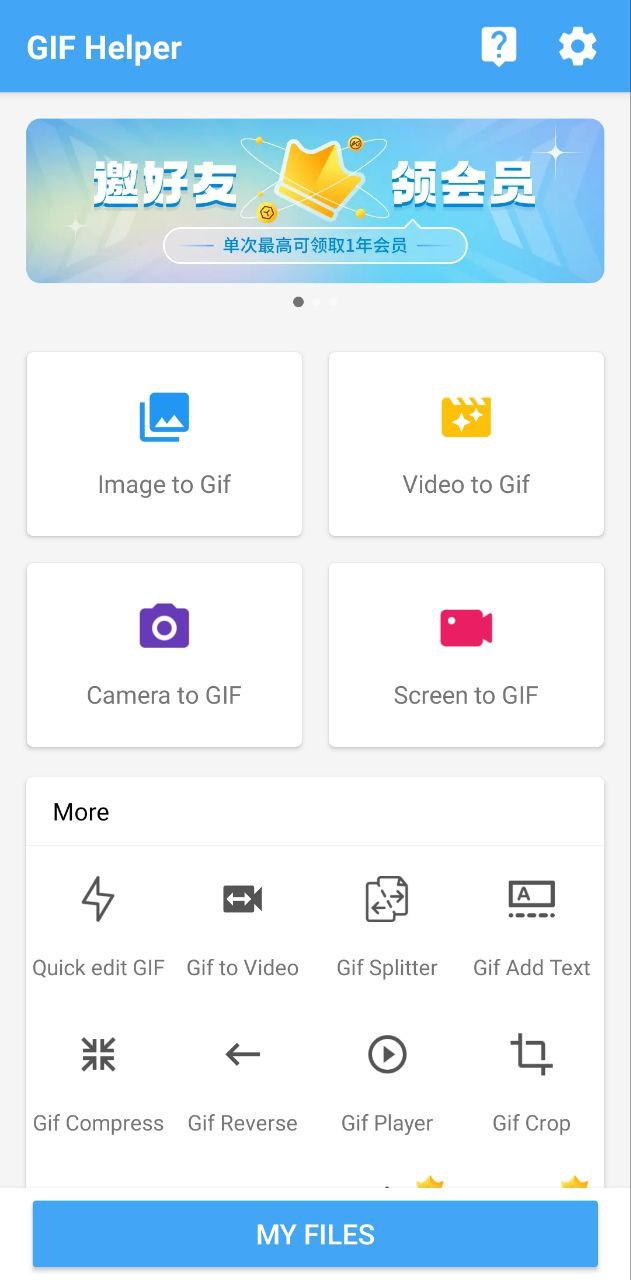The height and width of the screenshot is (1280, 631).
Task: Select Video to Gif
Action: point(466,443)
